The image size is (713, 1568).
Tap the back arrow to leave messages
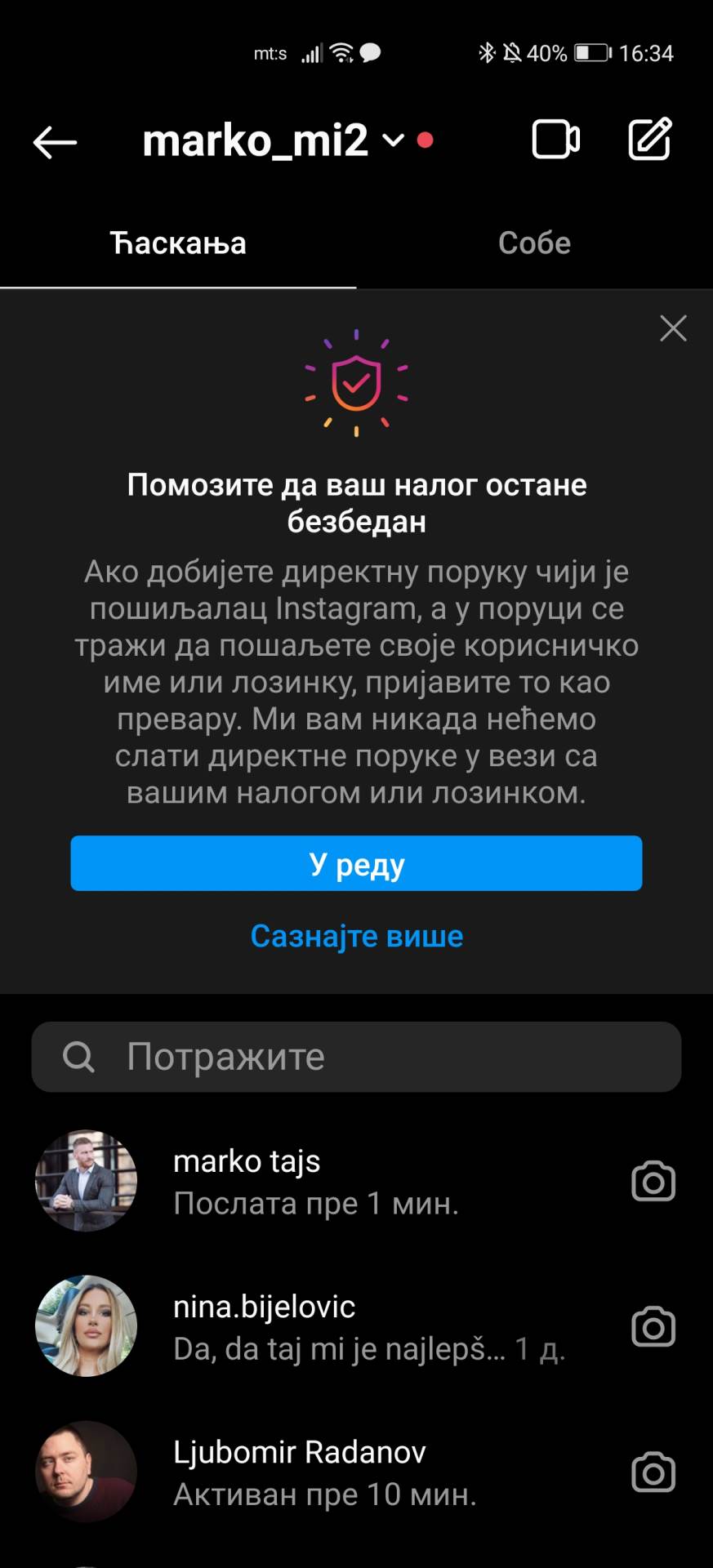point(53,141)
